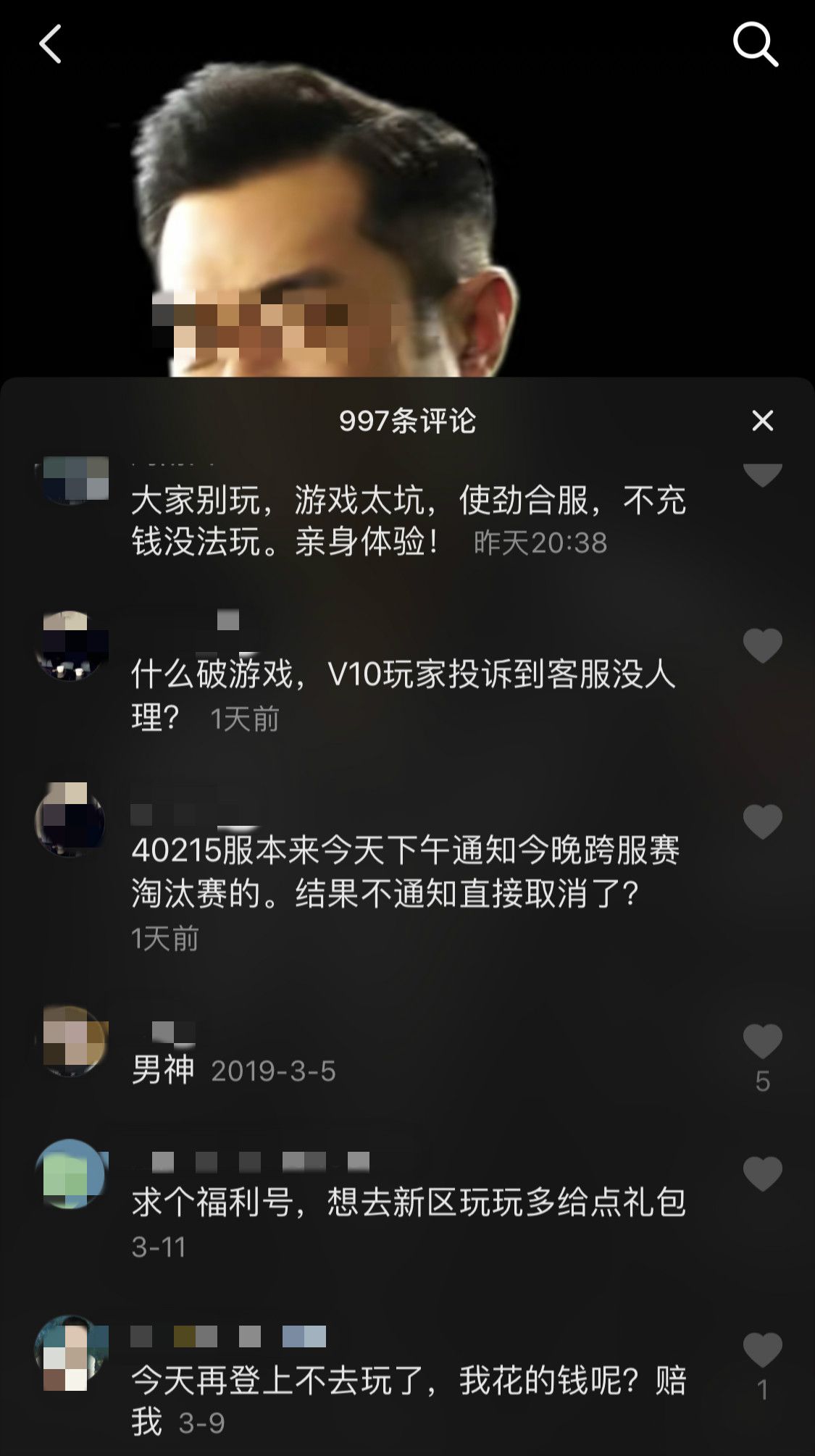The height and width of the screenshot is (1456, 815).
Task: View profile of the 什么破游戏 commenter
Action: pyautogui.click(x=72, y=645)
